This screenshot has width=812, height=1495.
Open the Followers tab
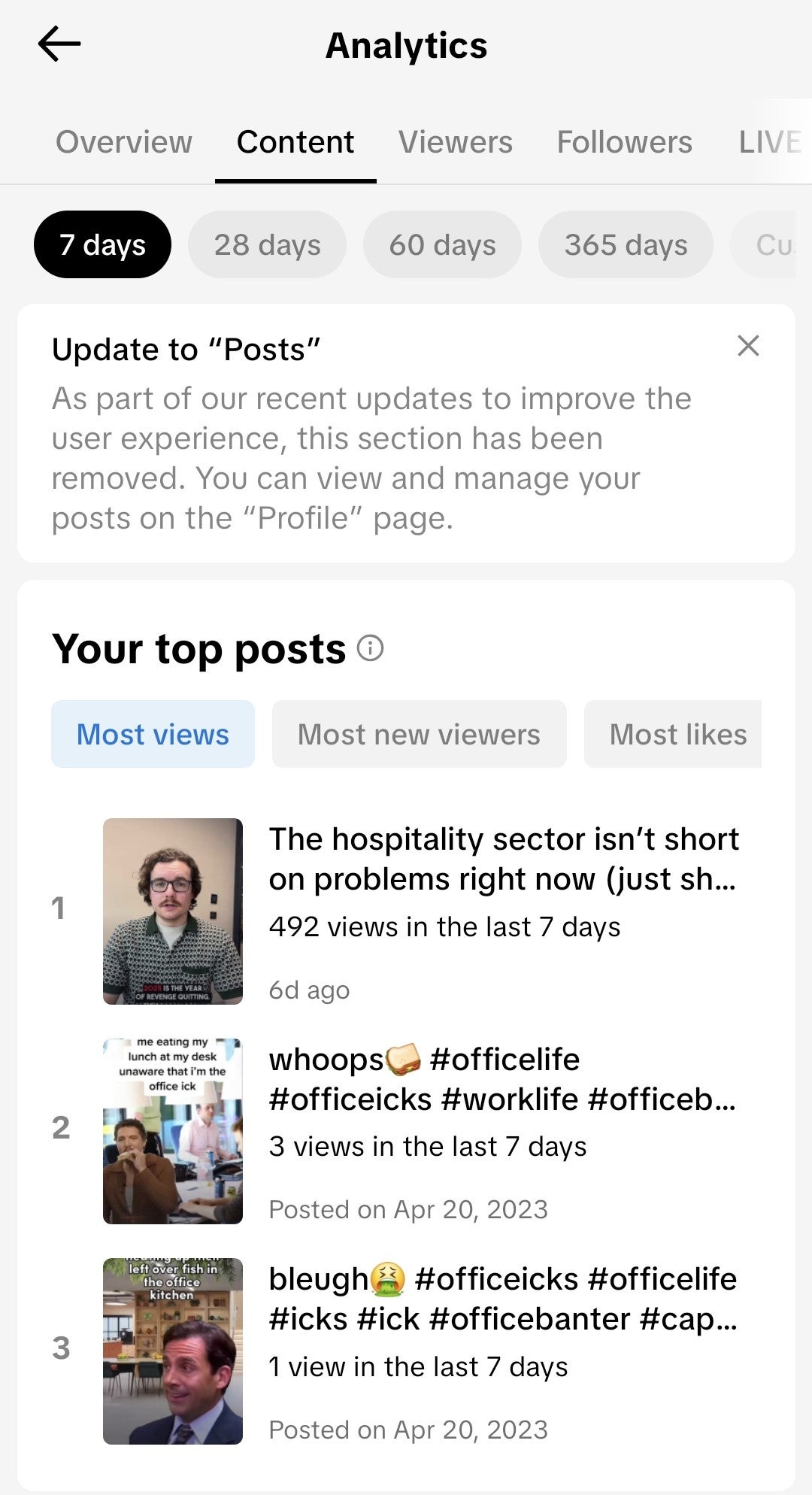click(x=624, y=142)
